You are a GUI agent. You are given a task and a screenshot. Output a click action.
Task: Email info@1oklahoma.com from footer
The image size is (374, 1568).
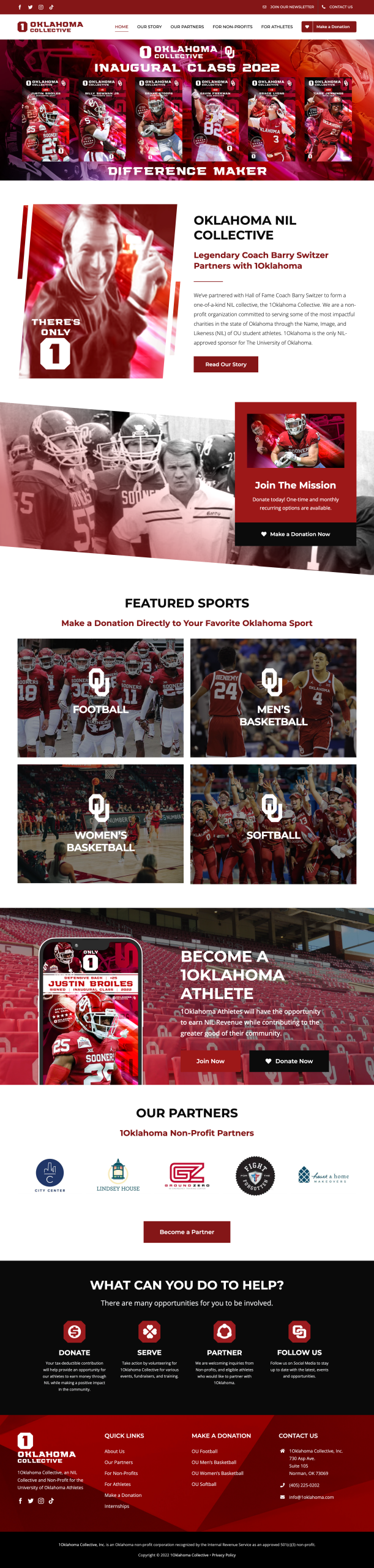311,1497
